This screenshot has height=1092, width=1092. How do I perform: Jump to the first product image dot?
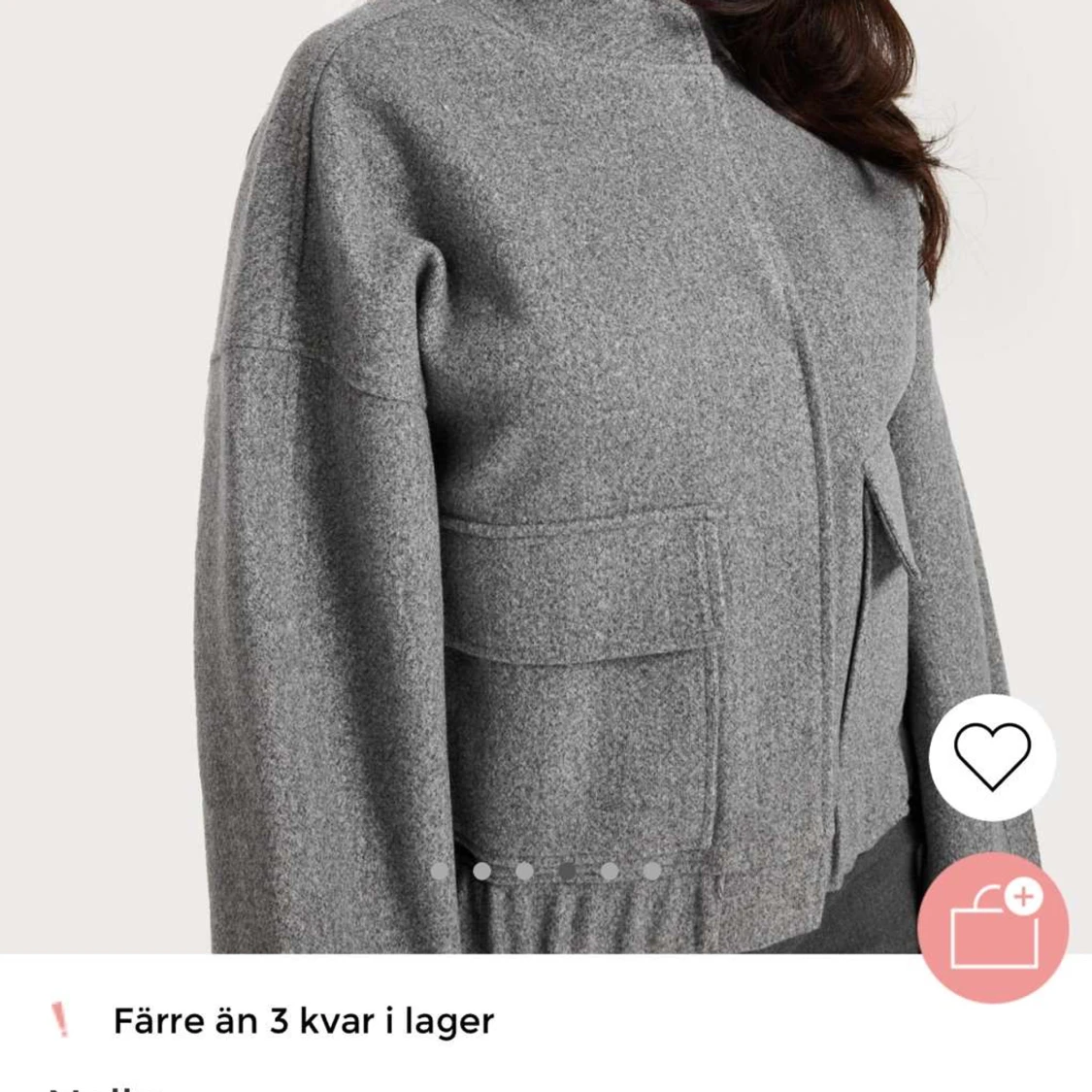[x=440, y=871]
